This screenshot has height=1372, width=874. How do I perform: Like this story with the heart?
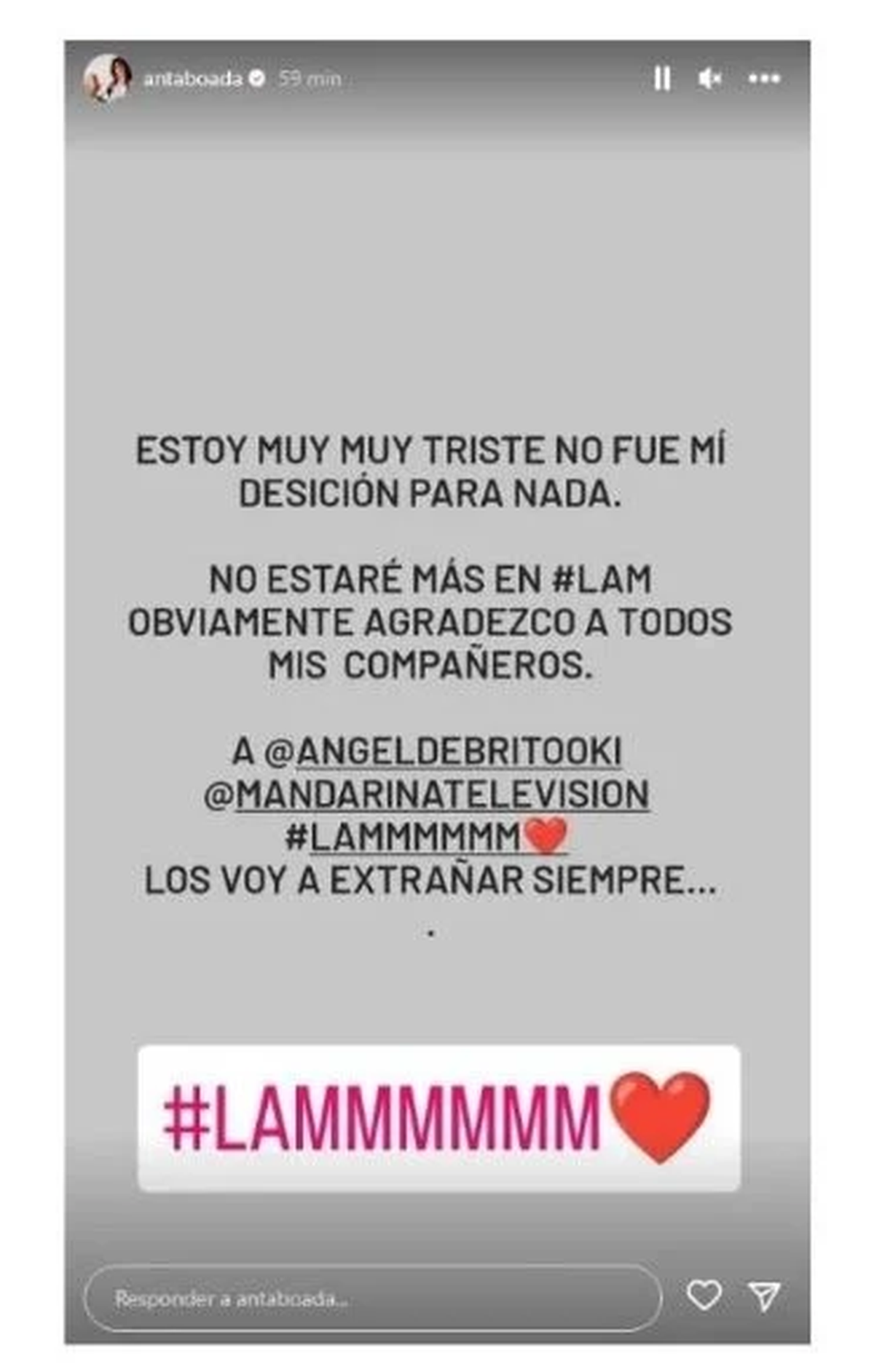point(704,1296)
